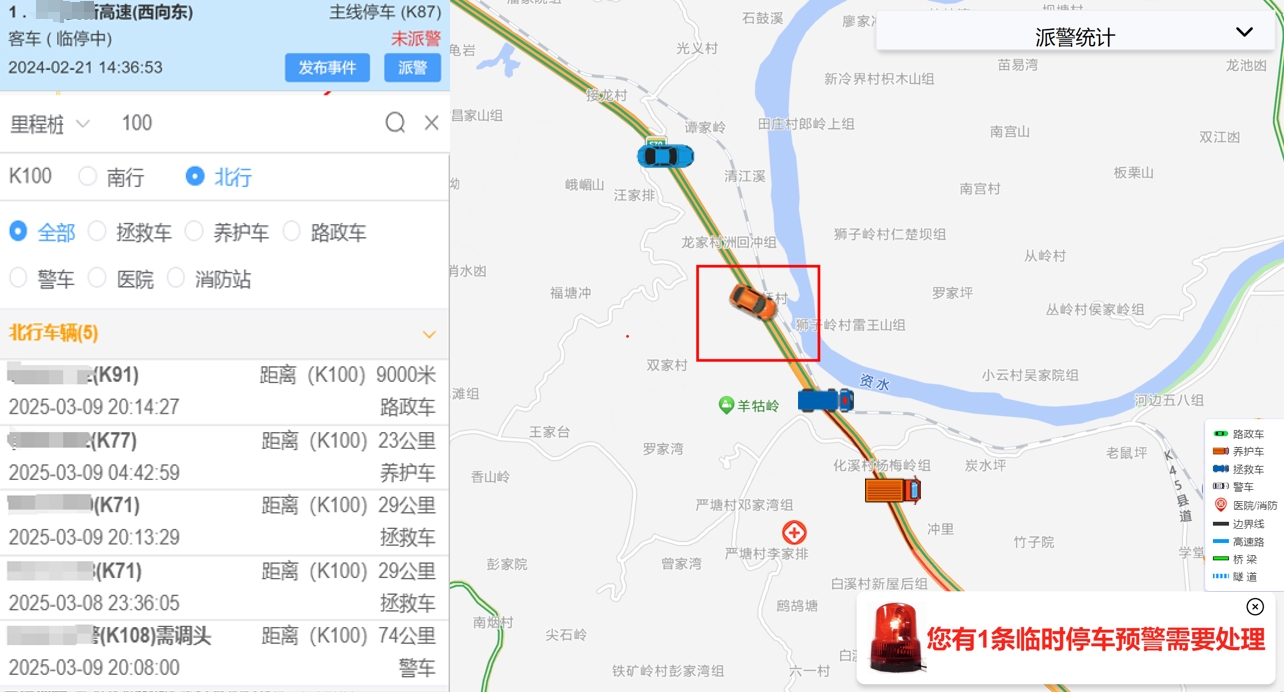The image size is (1284, 692).
Task: Tap the search magnifier icon
Action: (x=395, y=123)
